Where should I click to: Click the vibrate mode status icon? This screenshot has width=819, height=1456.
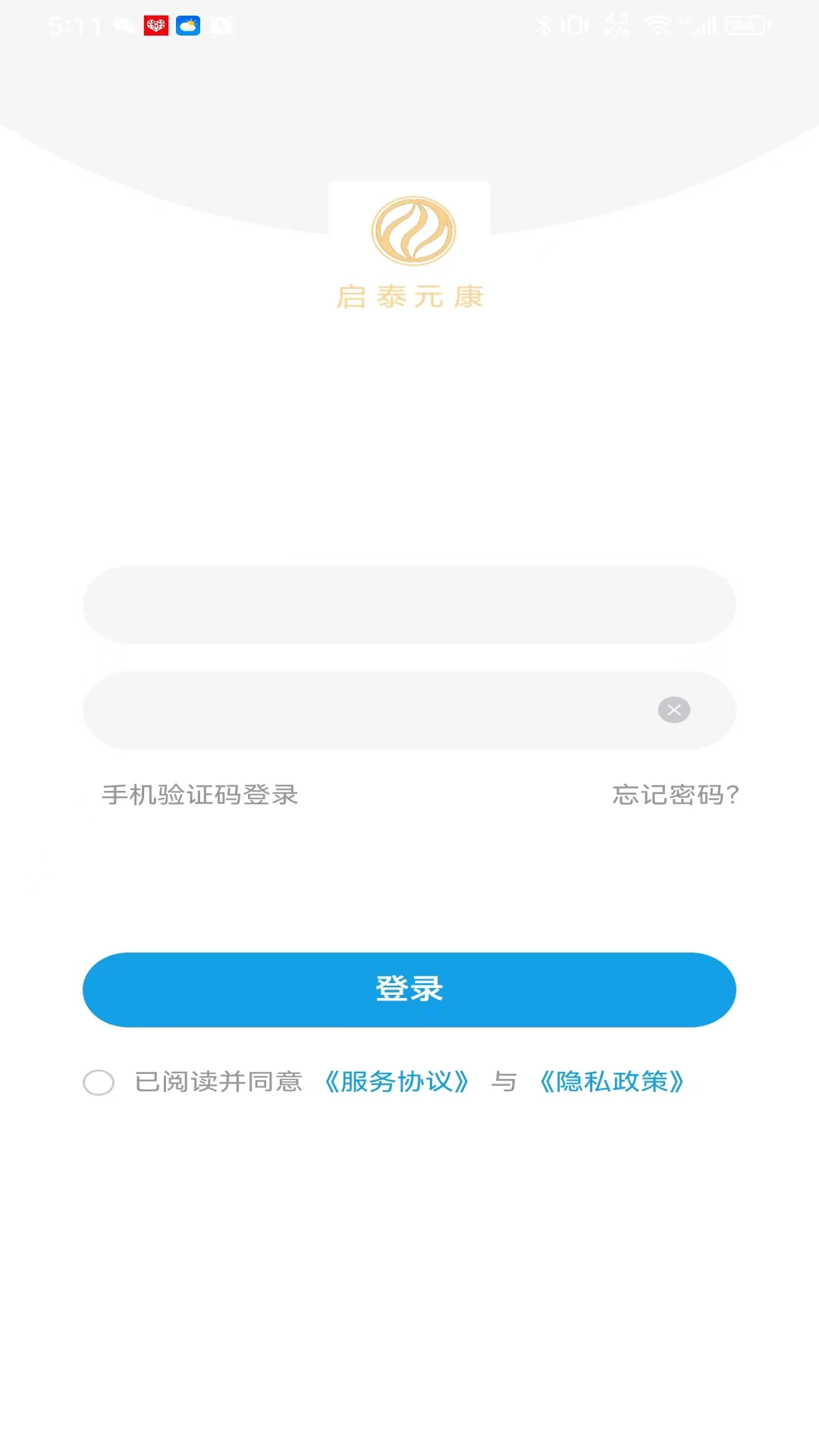[574, 25]
